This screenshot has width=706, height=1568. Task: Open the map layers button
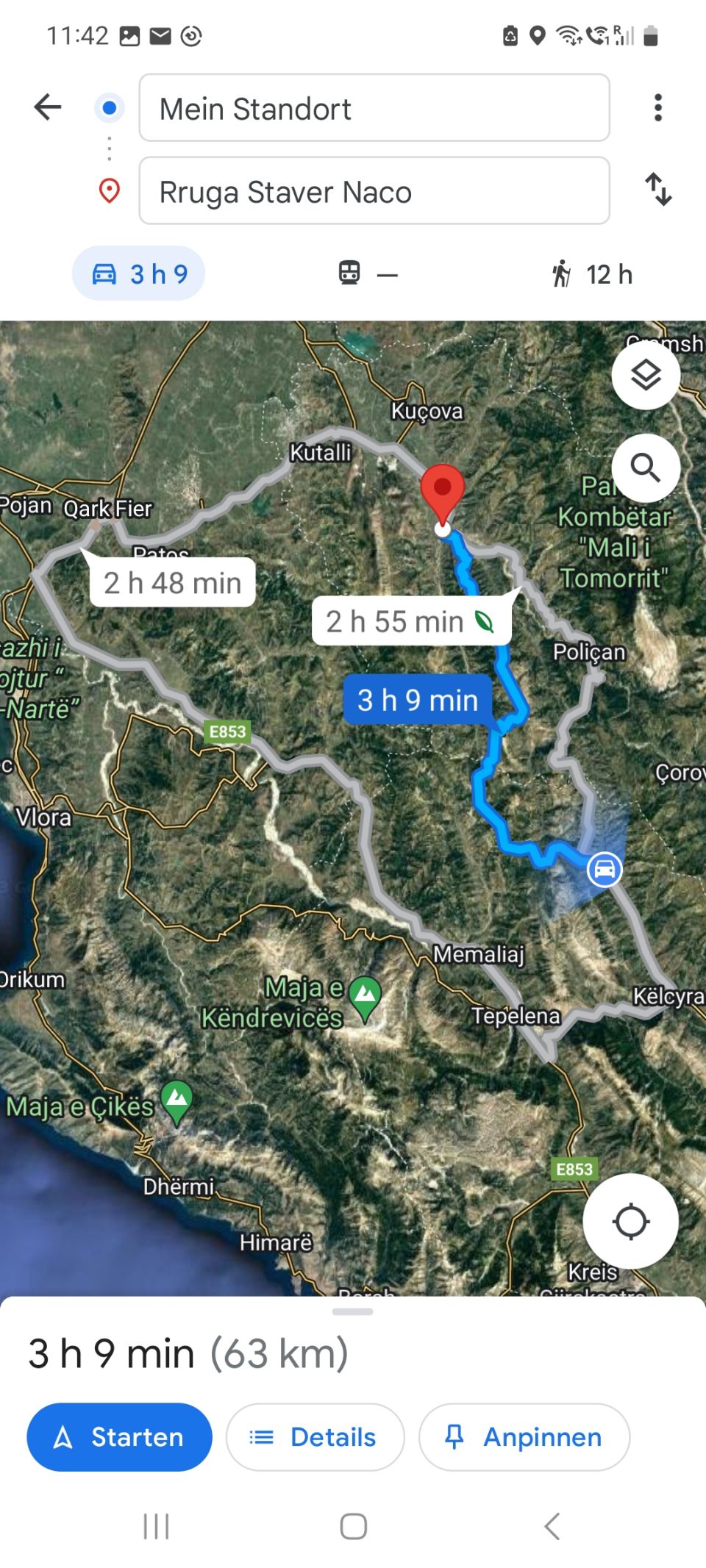point(646,375)
